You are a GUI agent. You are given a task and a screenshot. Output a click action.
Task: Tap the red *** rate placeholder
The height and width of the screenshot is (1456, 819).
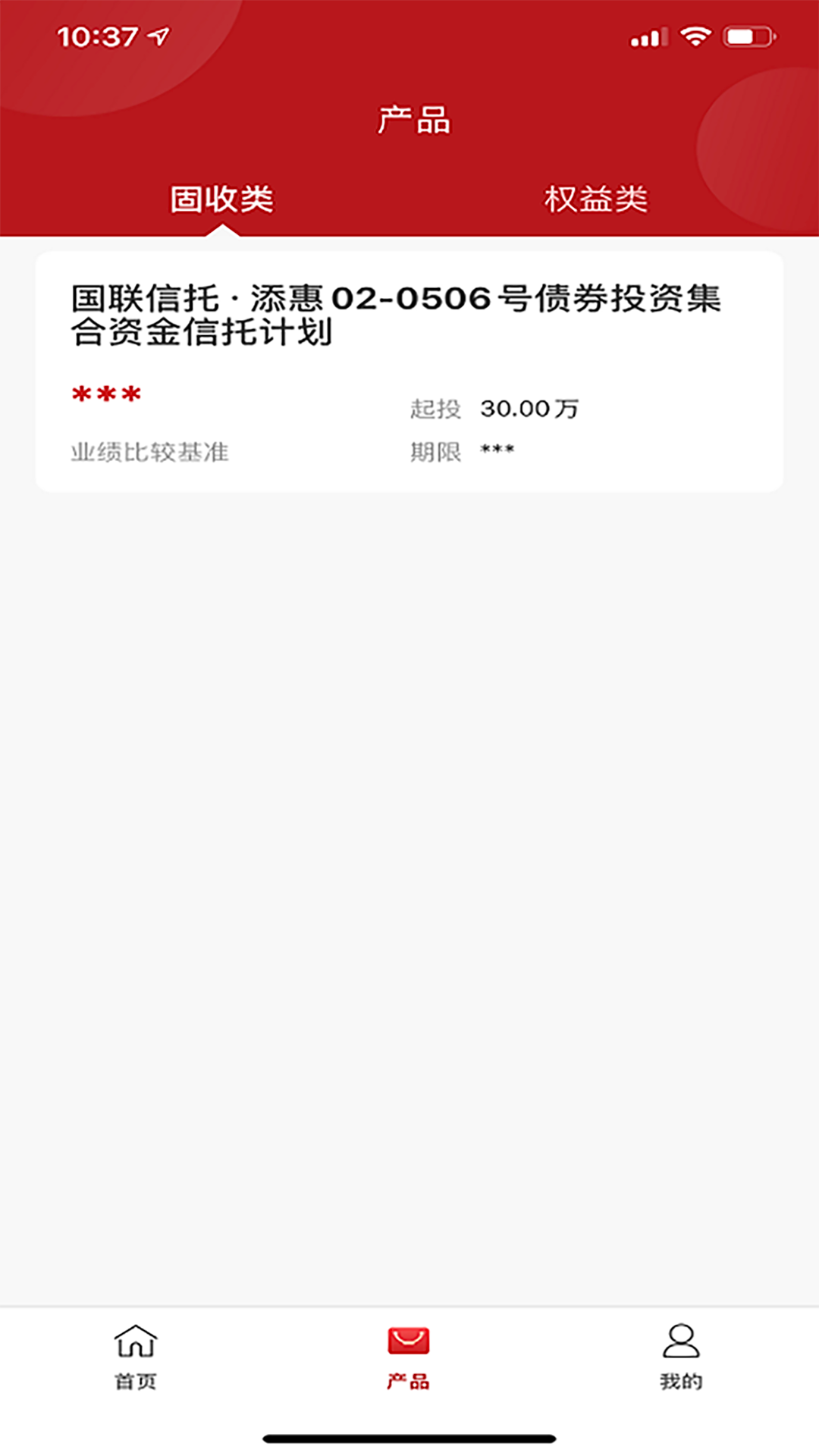coord(105,394)
